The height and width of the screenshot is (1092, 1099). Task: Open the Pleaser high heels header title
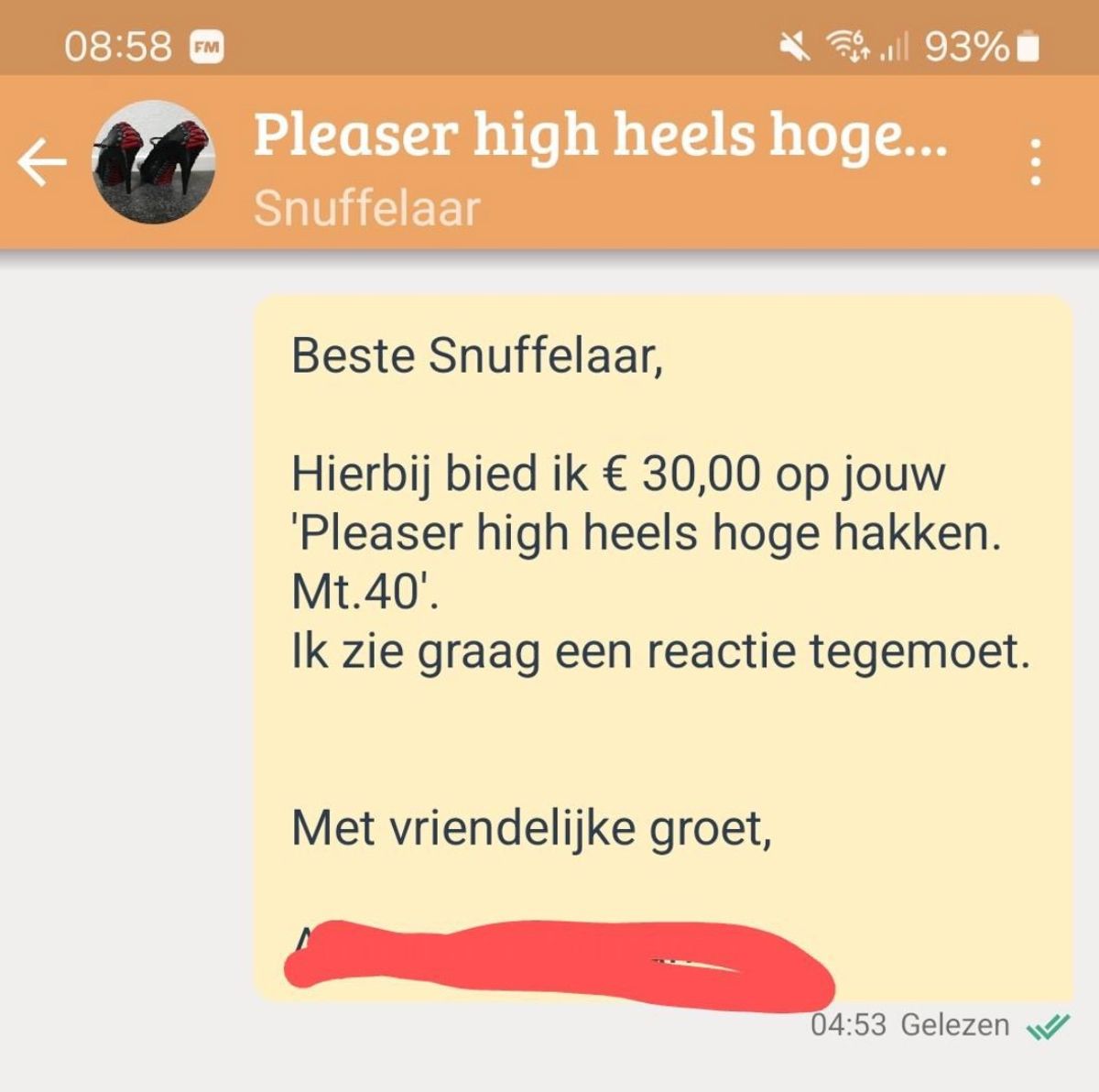pyautogui.click(x=600, y=136)
